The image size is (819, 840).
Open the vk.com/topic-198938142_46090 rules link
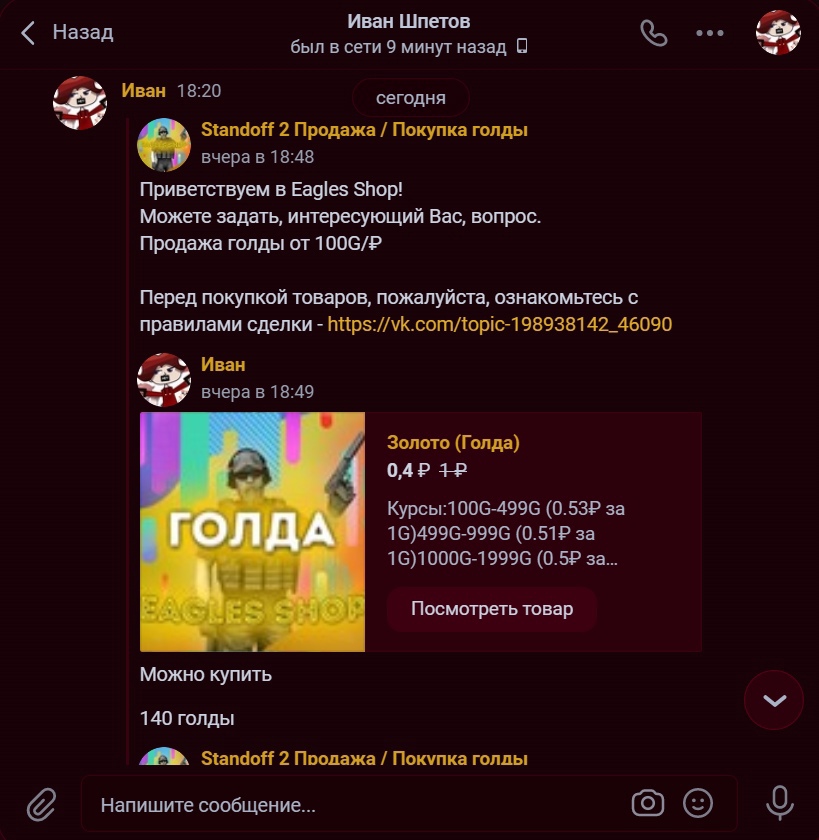click(499, 324)
